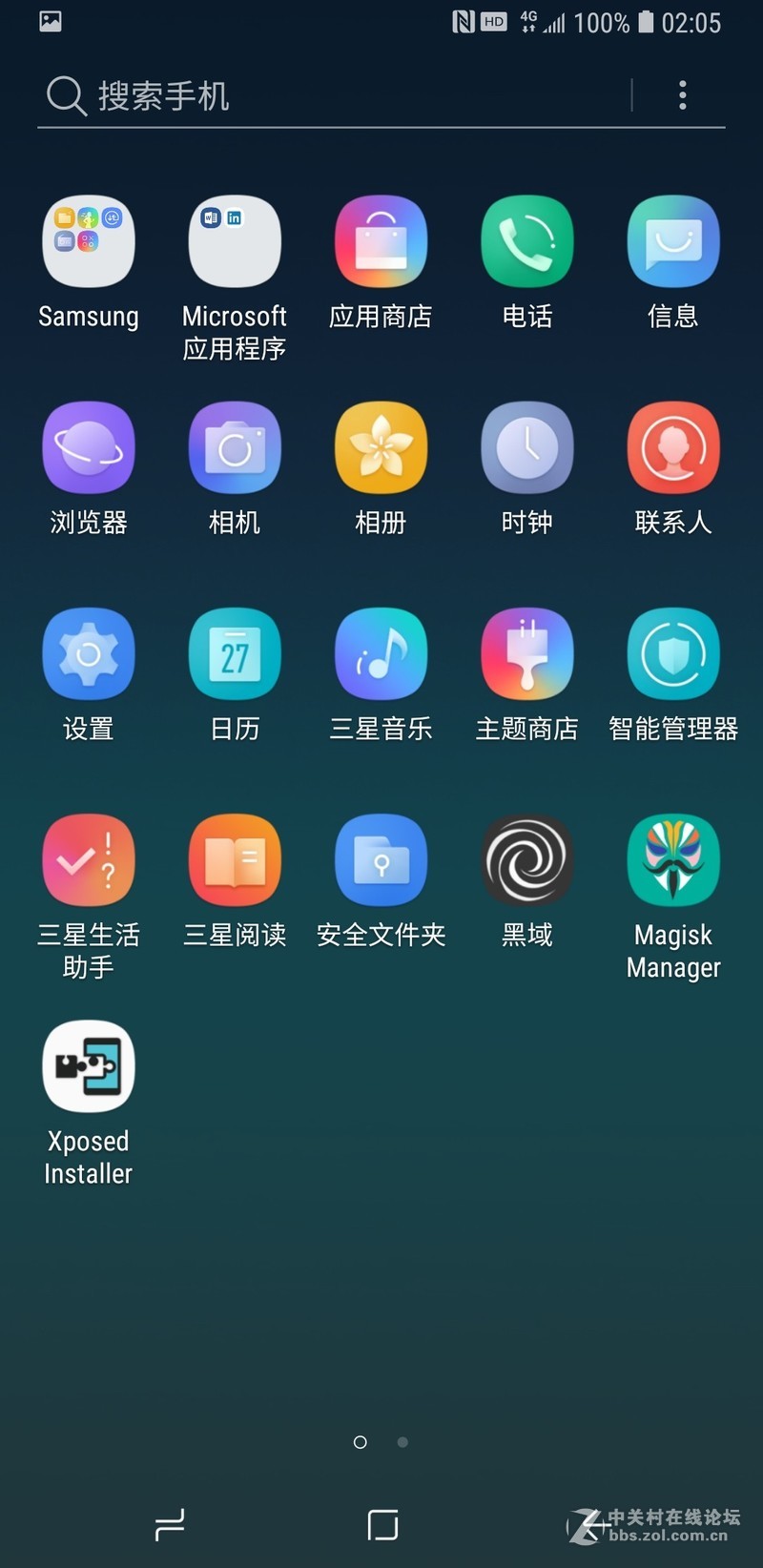Open the Samsung apps folder
Image resolution: width=763 pixels, height=1568 pixels.
[x=89, y=240]
